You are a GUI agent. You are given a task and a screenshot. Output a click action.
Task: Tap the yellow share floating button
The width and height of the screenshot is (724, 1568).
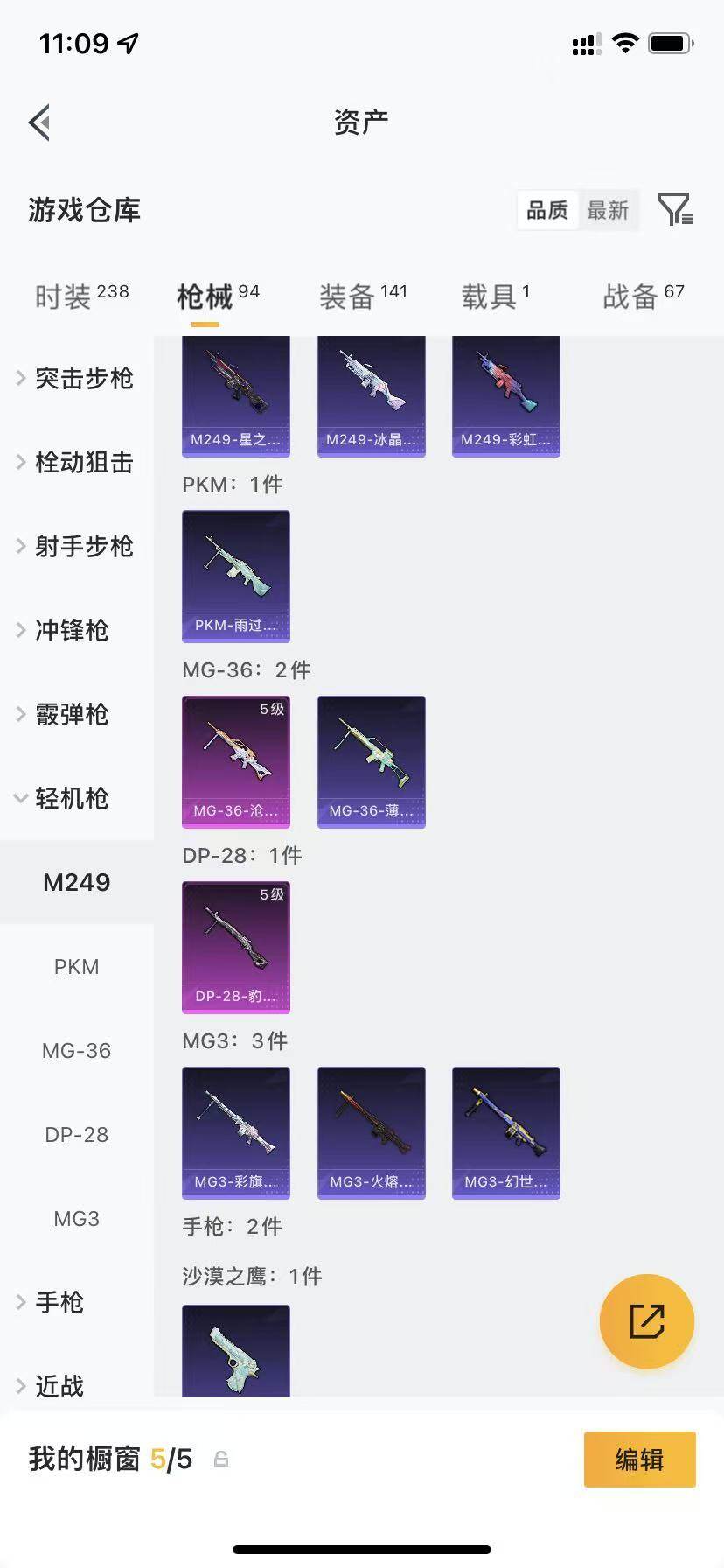tap(647, 1321)
